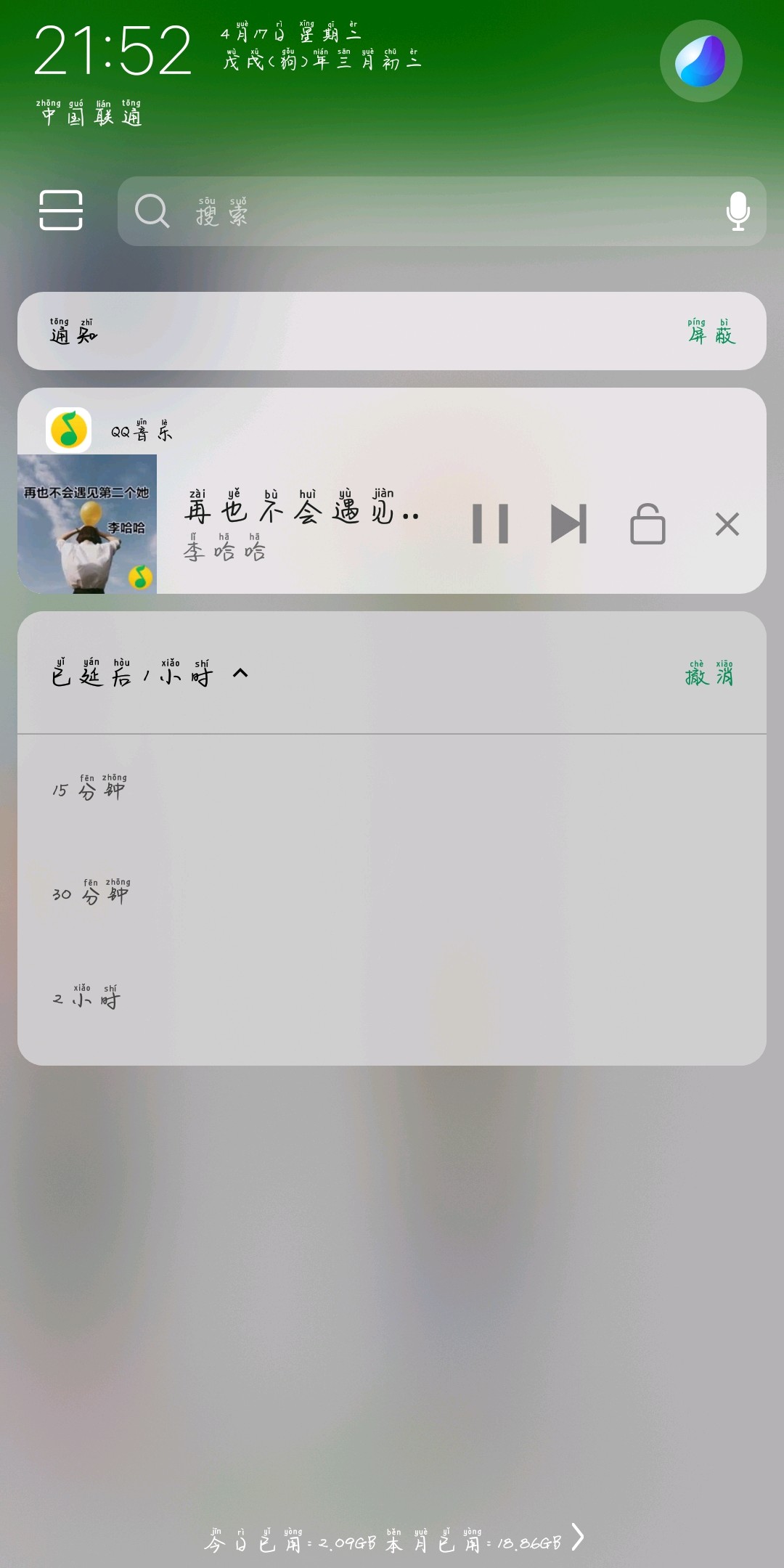Tap 屏蔽 to block notifications
Image resolution: width=784 pixels, height=1568 pixels.
711,332
